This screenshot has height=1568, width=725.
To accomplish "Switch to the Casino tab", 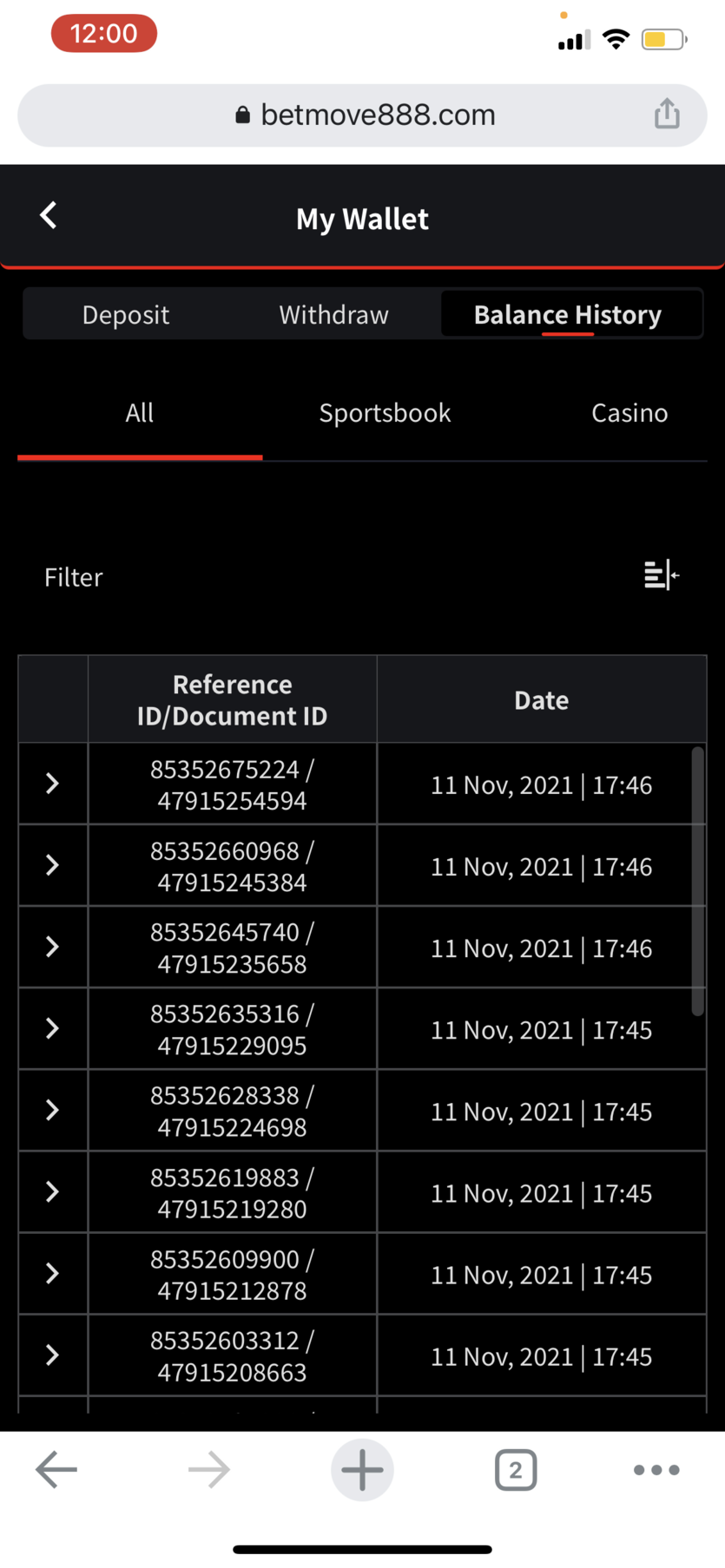I will [629, 413].
